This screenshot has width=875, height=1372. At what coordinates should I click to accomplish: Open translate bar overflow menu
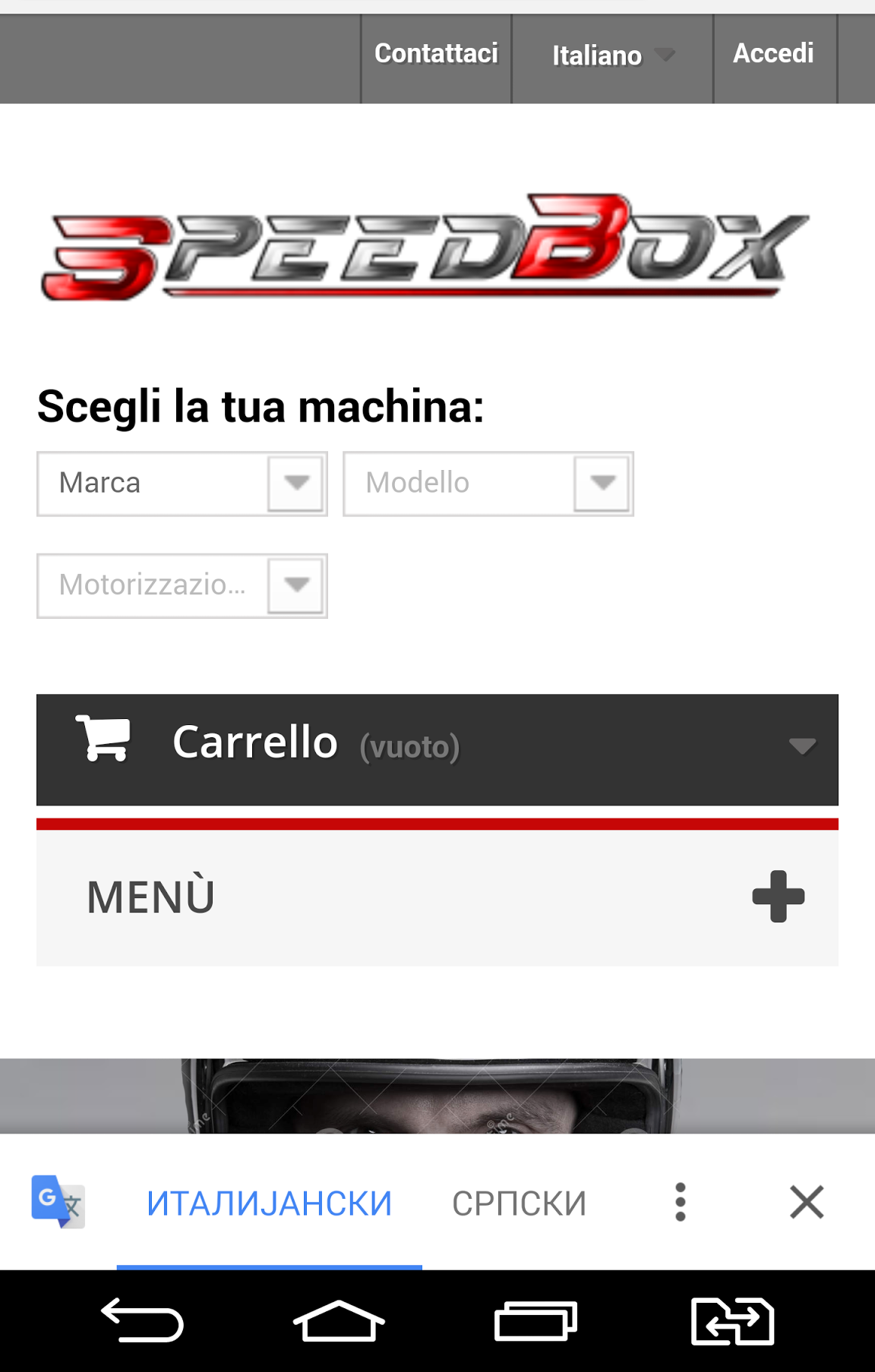click(x=681, y=1202)
